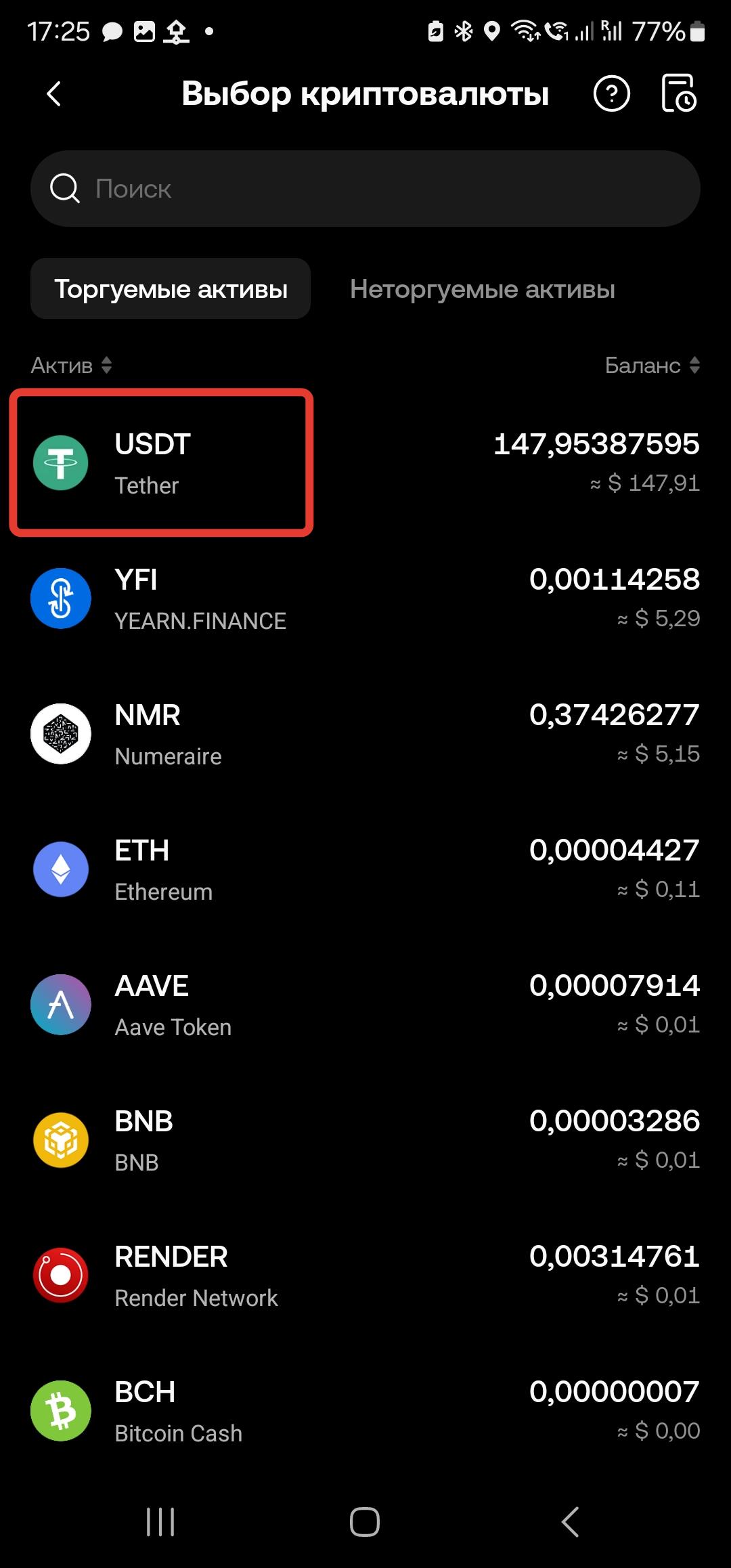Open system recent apps
Screen dimensions: 731x1568
click(160, 1522)
